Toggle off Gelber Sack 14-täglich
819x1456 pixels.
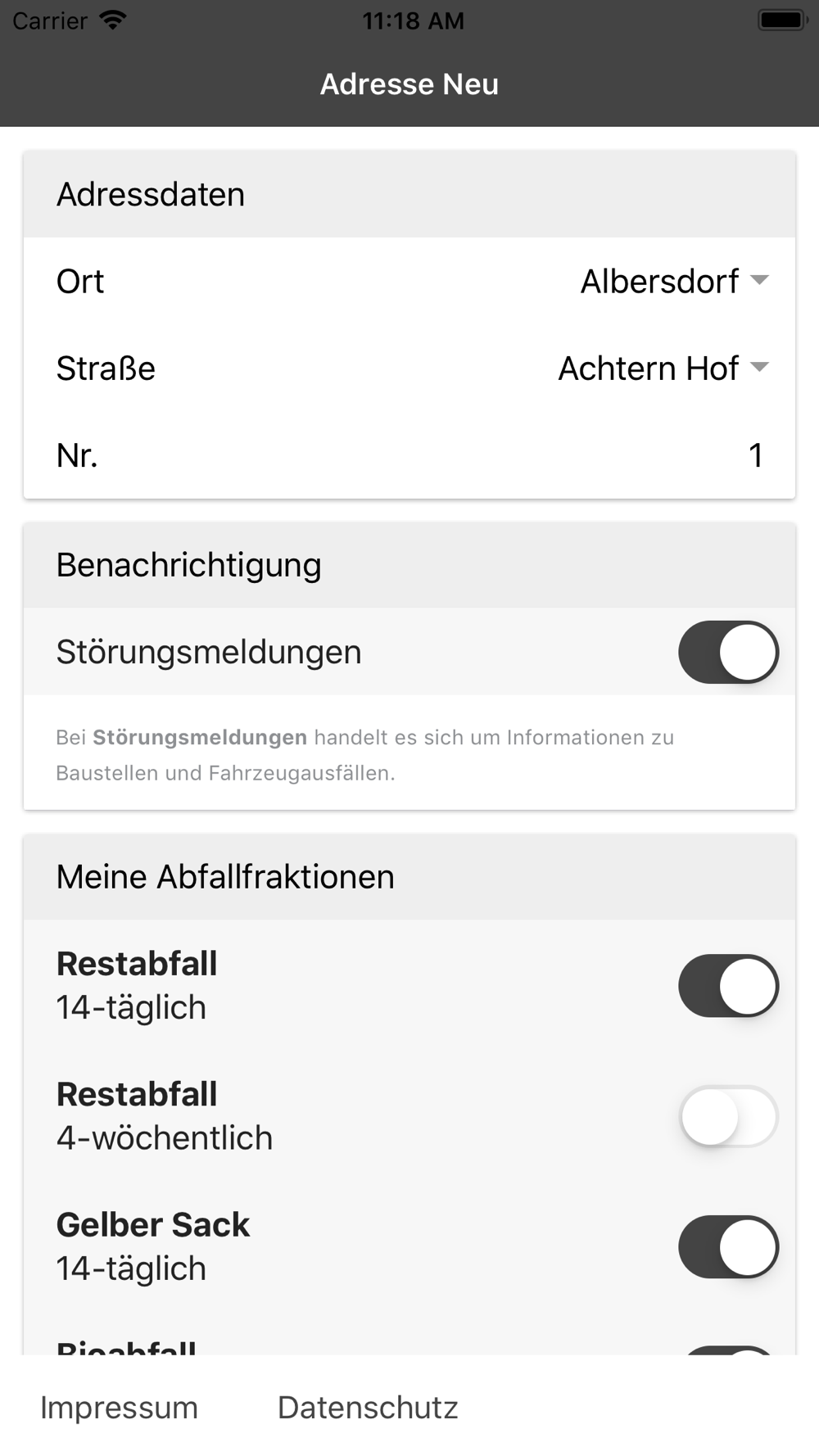point(728,1247)
